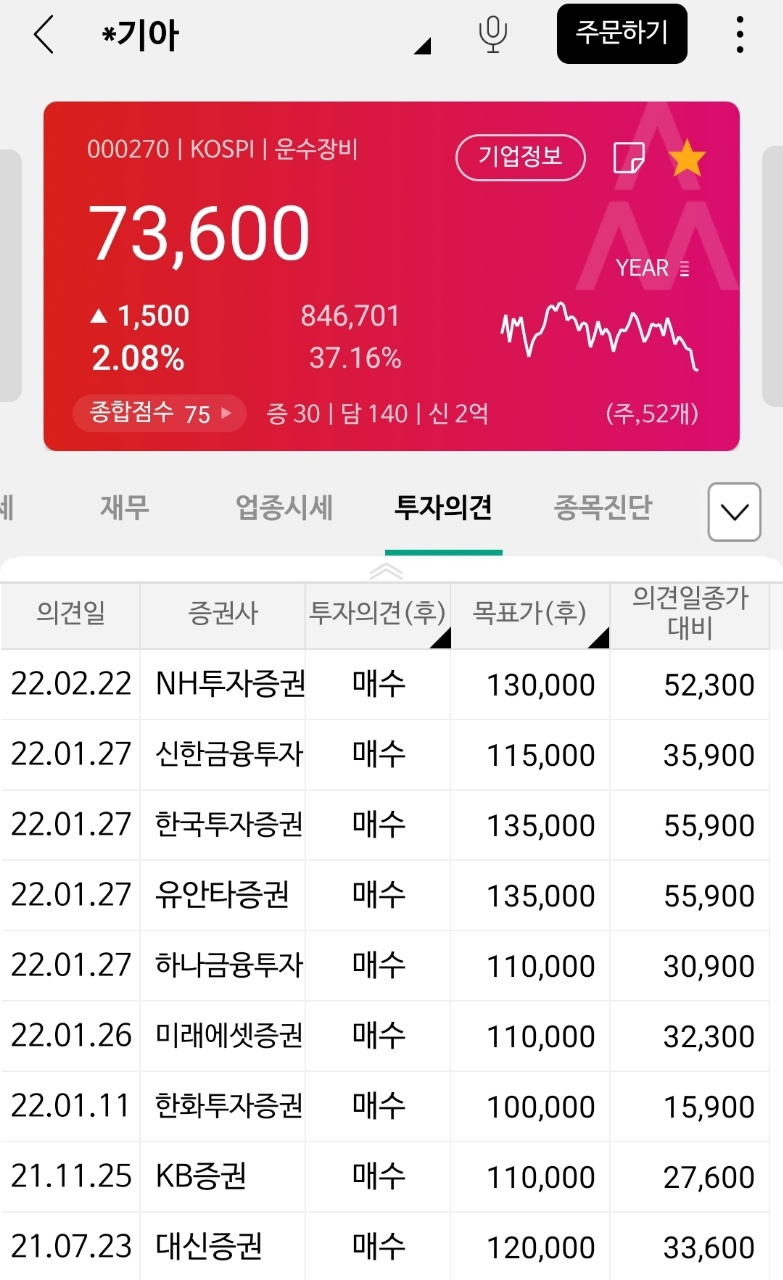
Task: Tap the 주문하기 order button
Action: (621, 33)
